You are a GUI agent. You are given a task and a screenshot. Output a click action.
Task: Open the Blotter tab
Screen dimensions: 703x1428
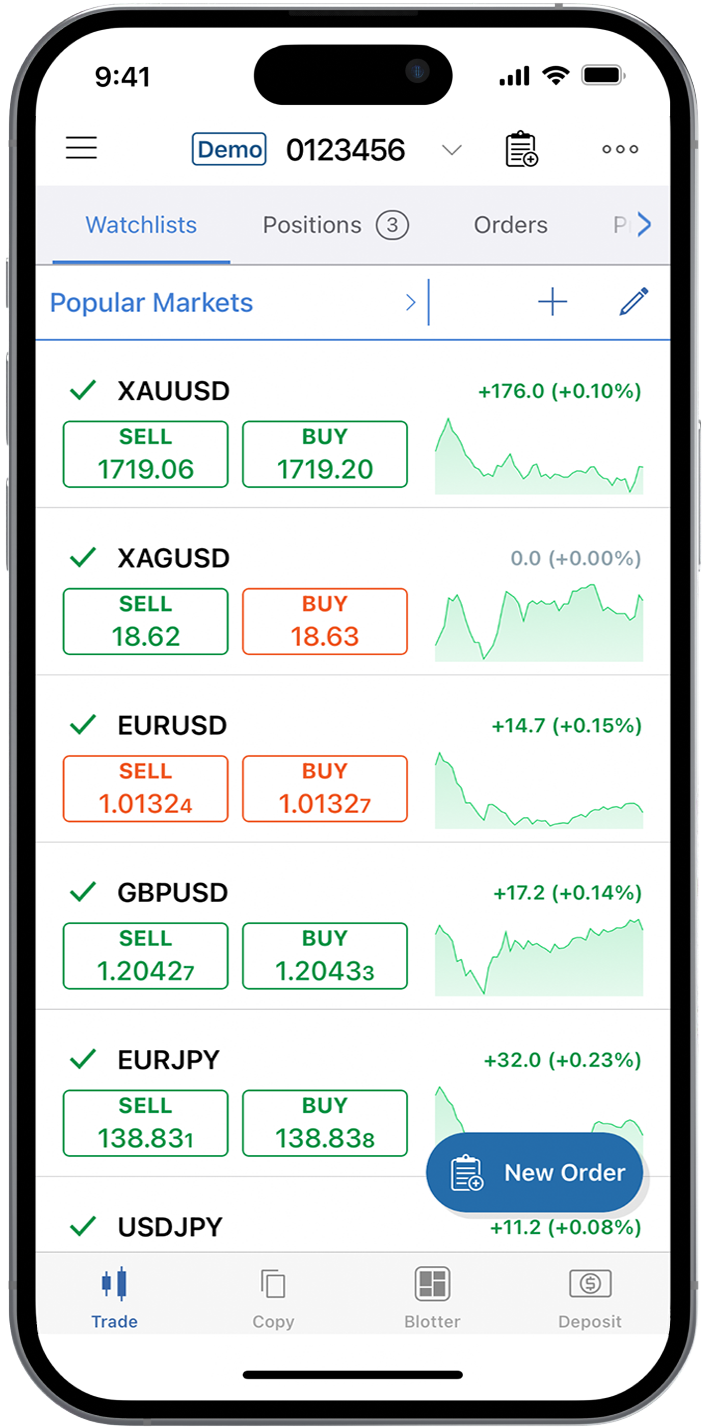click(432, 1297)
